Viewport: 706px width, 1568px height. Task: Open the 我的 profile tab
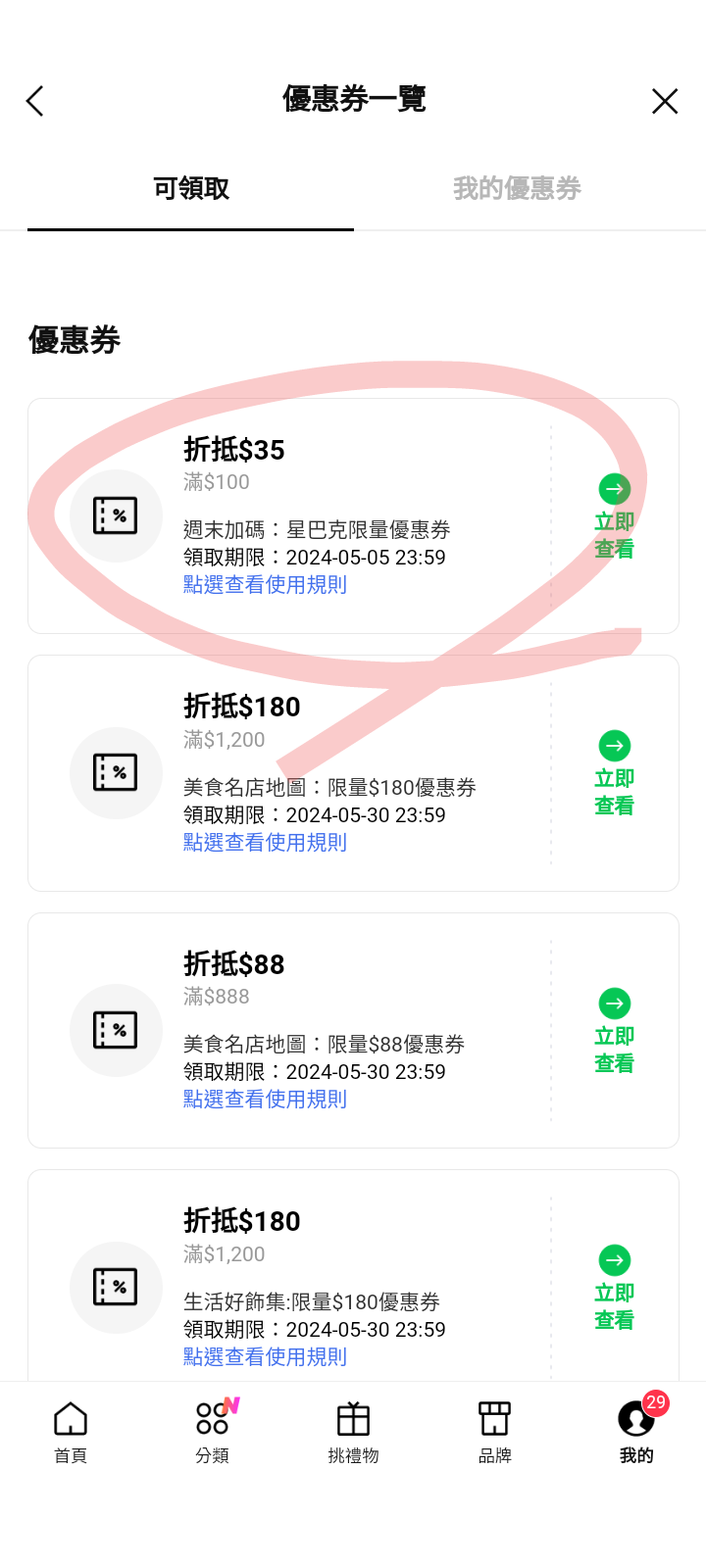(x=635, y=1432)
